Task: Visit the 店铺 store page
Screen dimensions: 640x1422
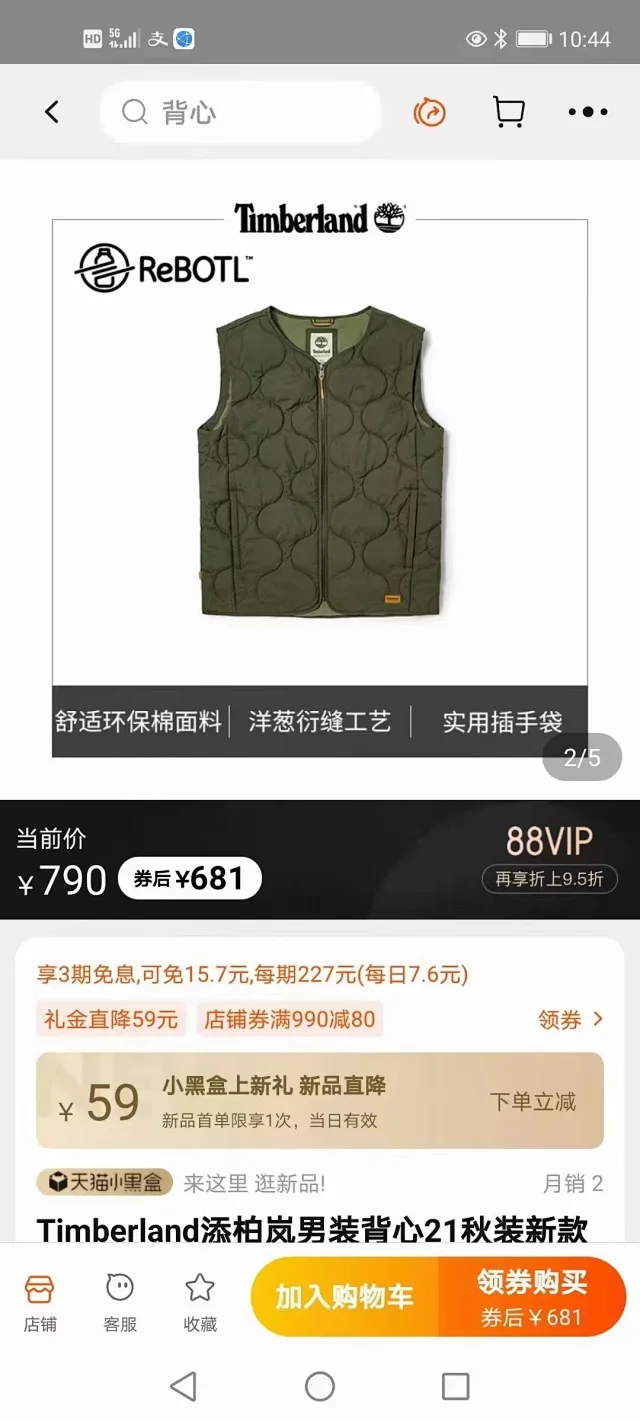Action: coord(40,1302)
